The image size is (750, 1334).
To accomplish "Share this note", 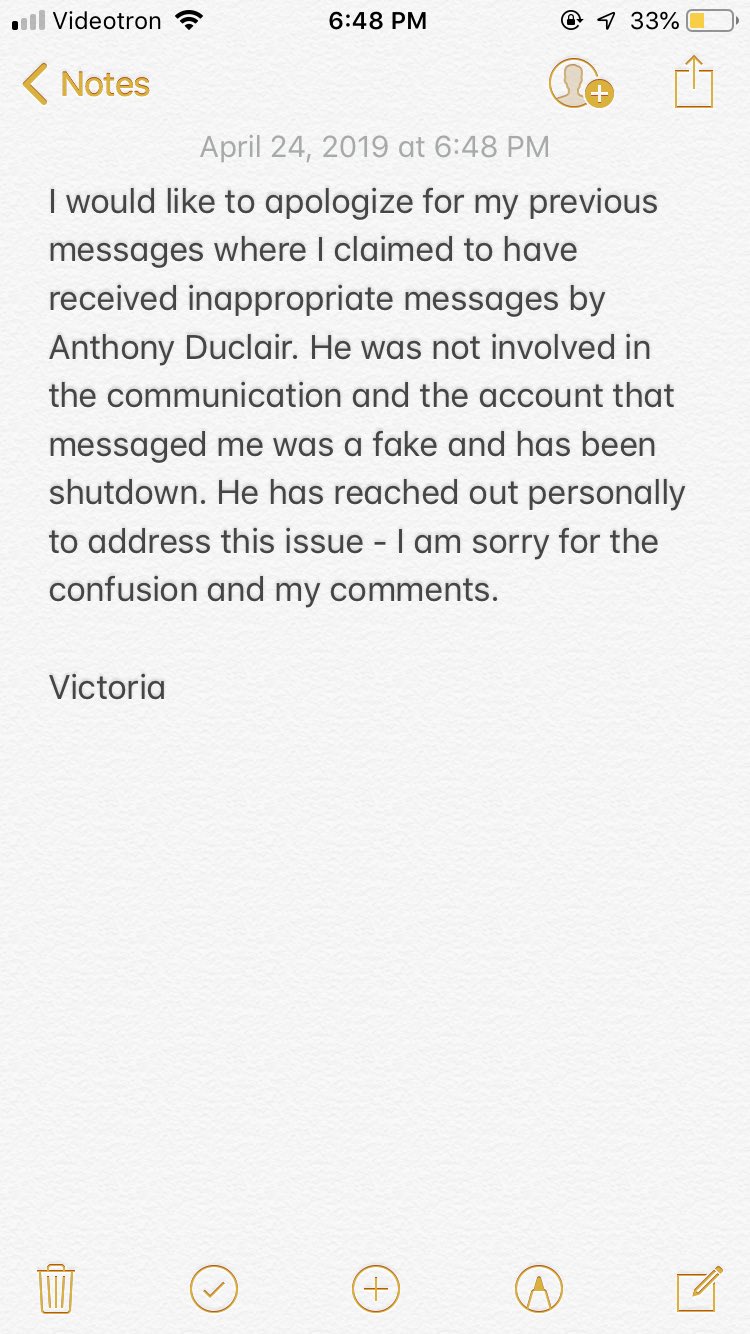I will (694, 82).
